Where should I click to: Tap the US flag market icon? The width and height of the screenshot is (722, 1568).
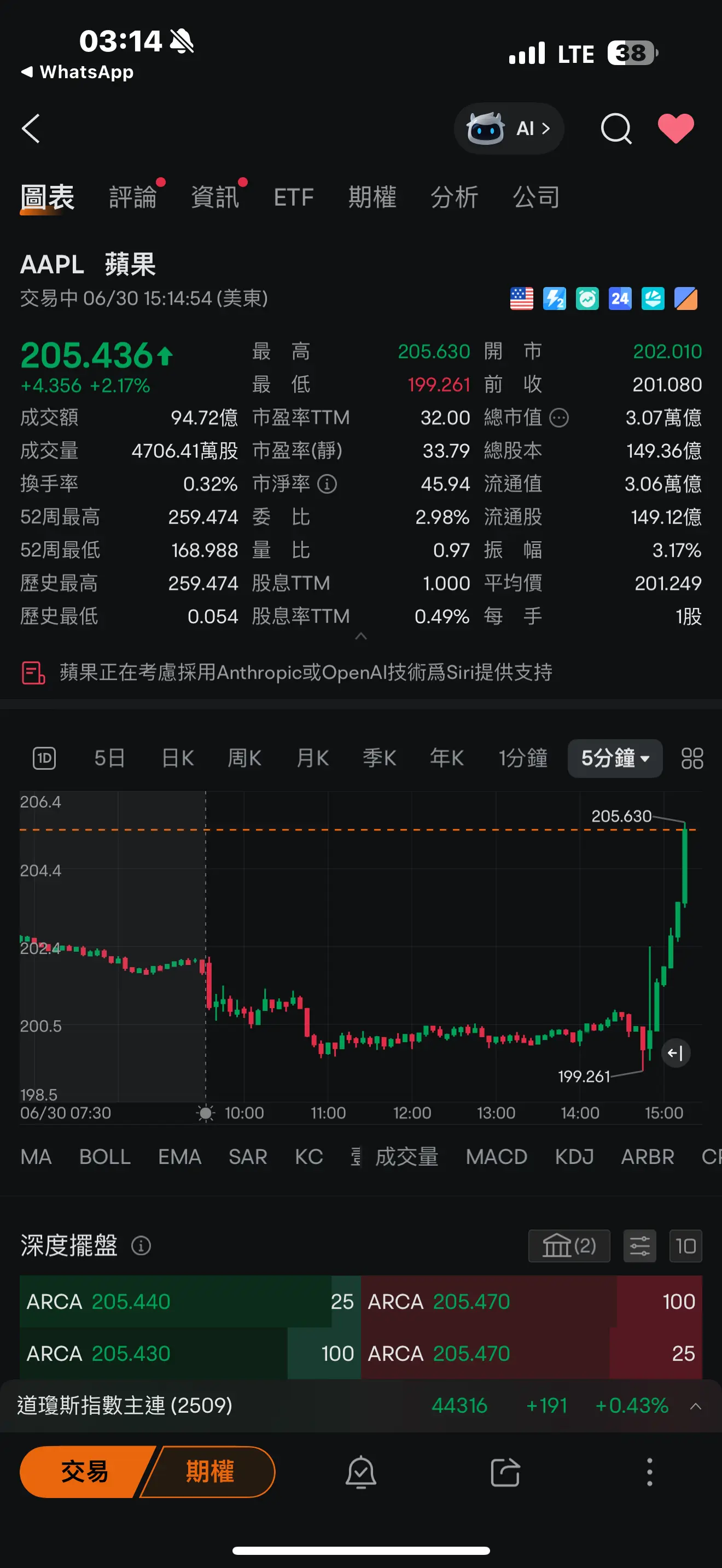point(522,299)
